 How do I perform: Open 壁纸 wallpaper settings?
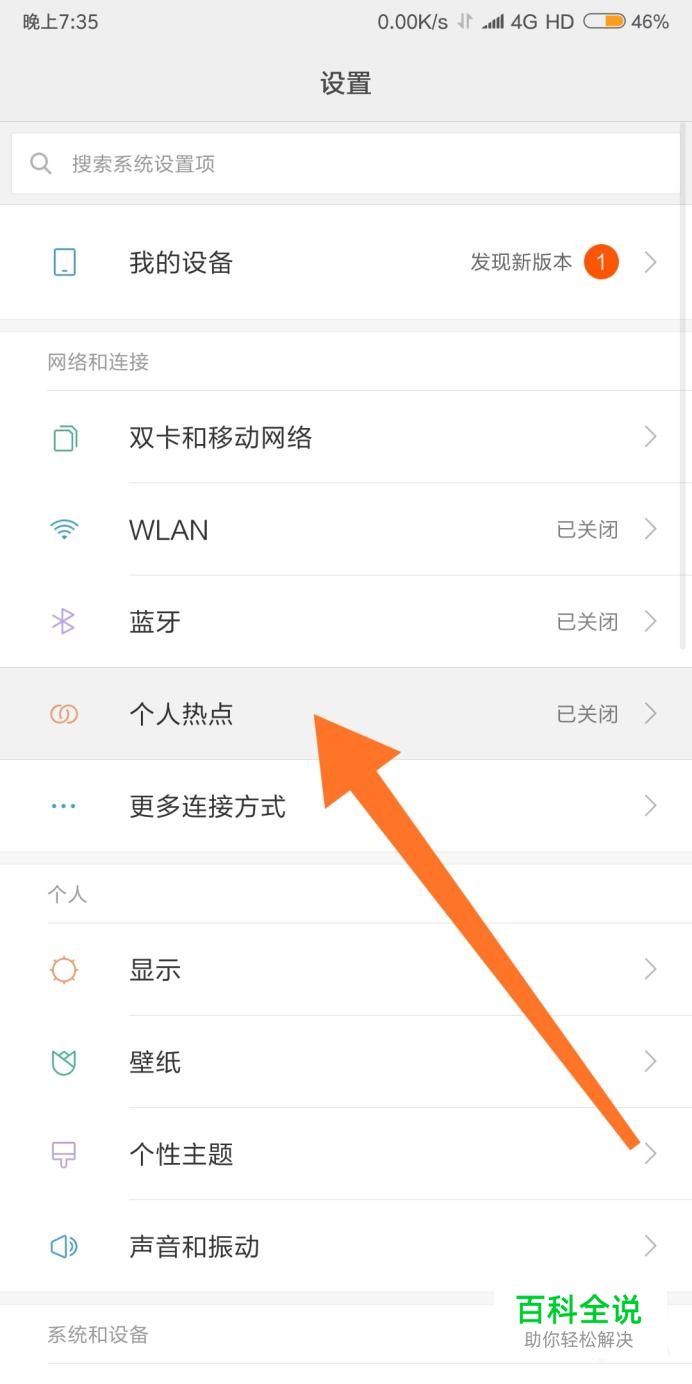coord(345,1062)
